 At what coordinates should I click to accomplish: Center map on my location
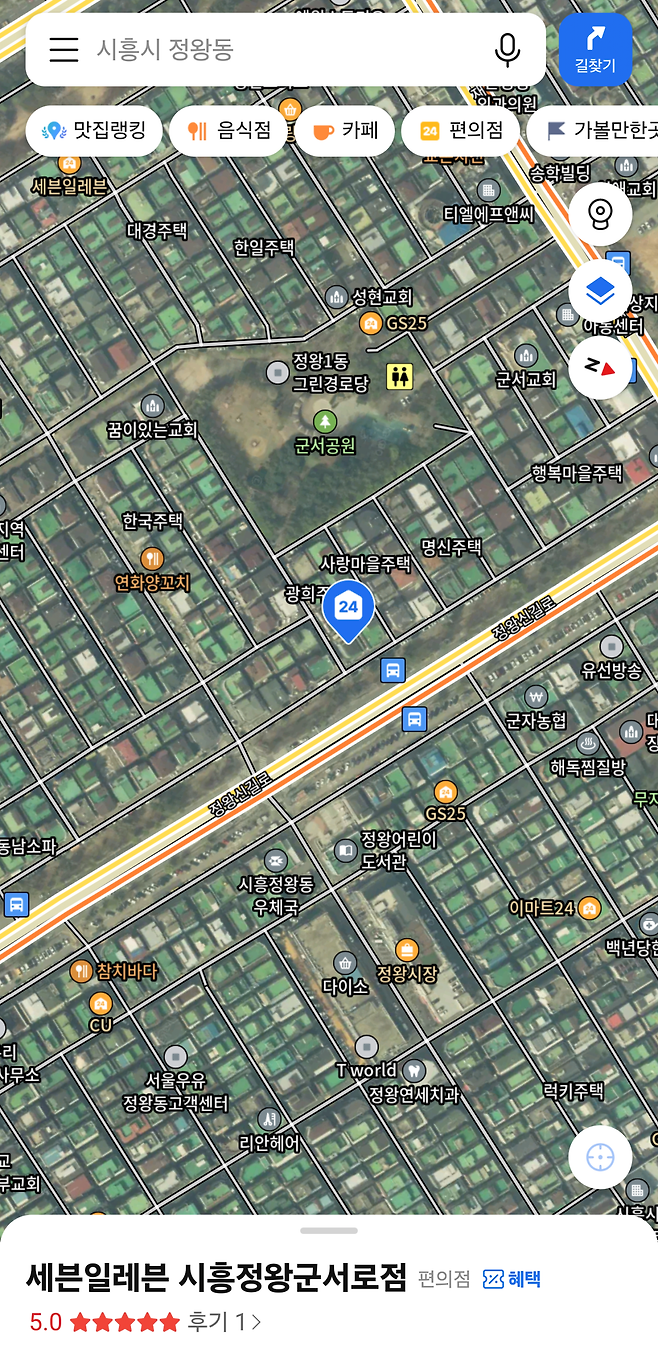tap(600, 1157)
